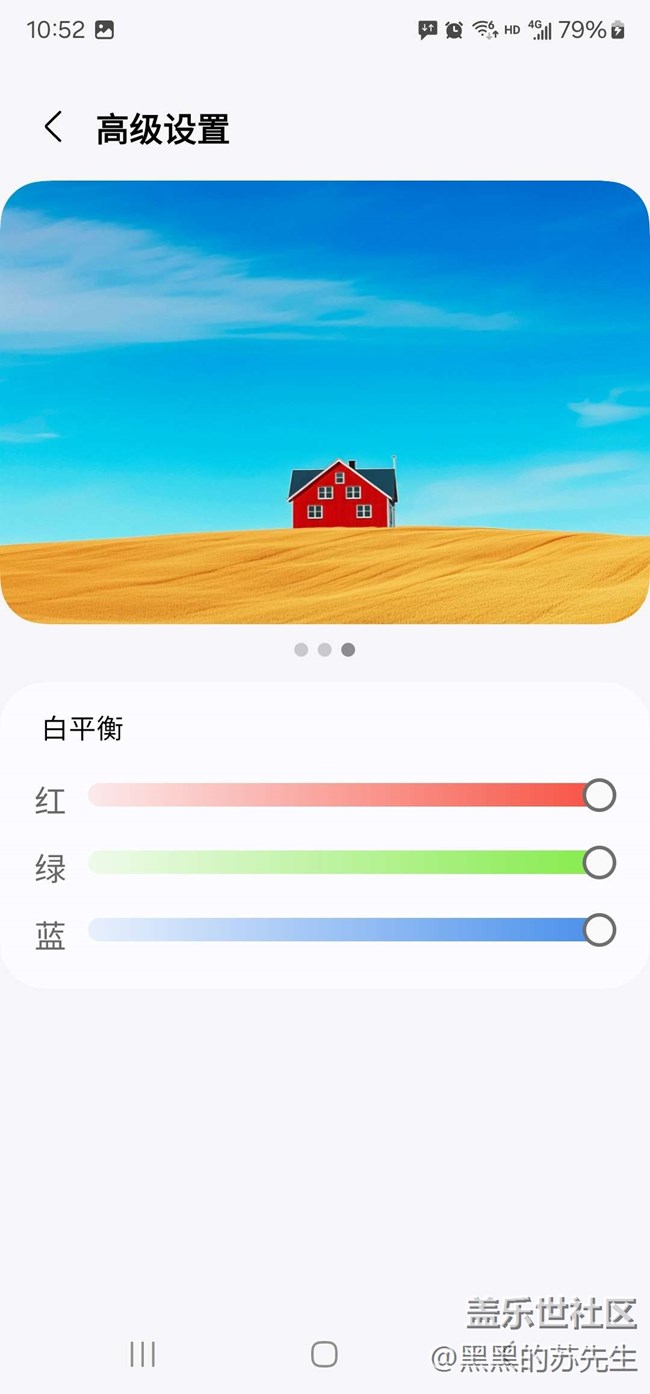650x1394 pixels.
Task: Tap the 红 white balance slider
Action: (x=351, y=796)
